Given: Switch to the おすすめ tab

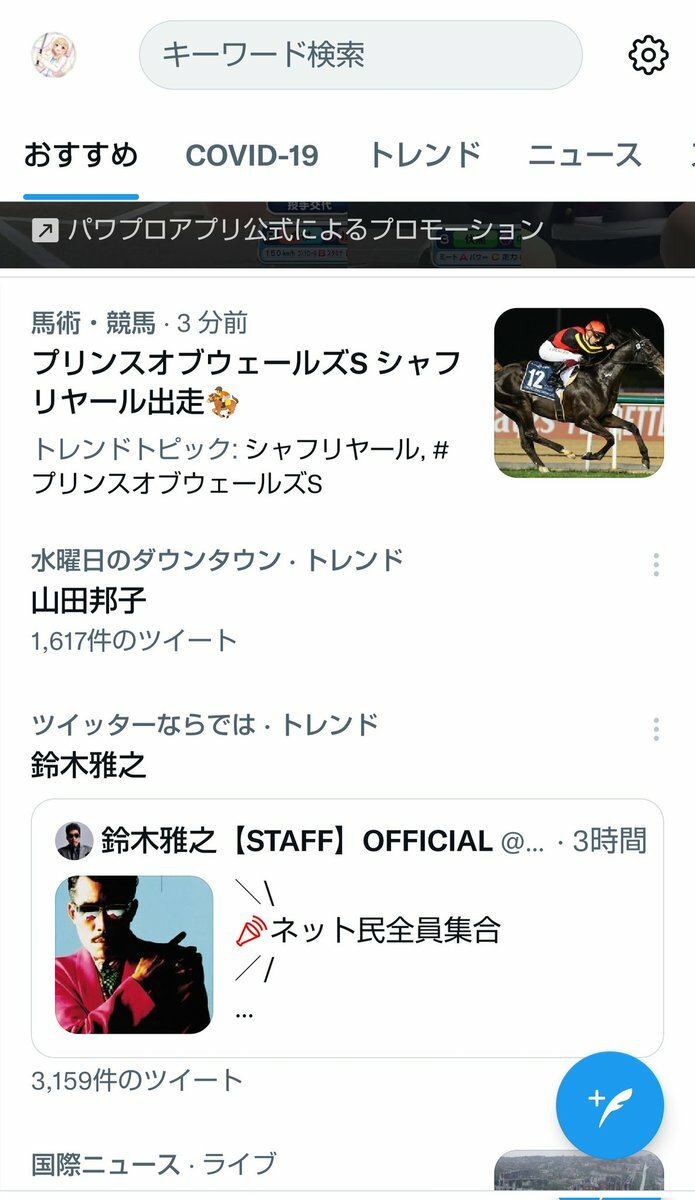Looking at the screenshot, I should [x=81, y=155].
